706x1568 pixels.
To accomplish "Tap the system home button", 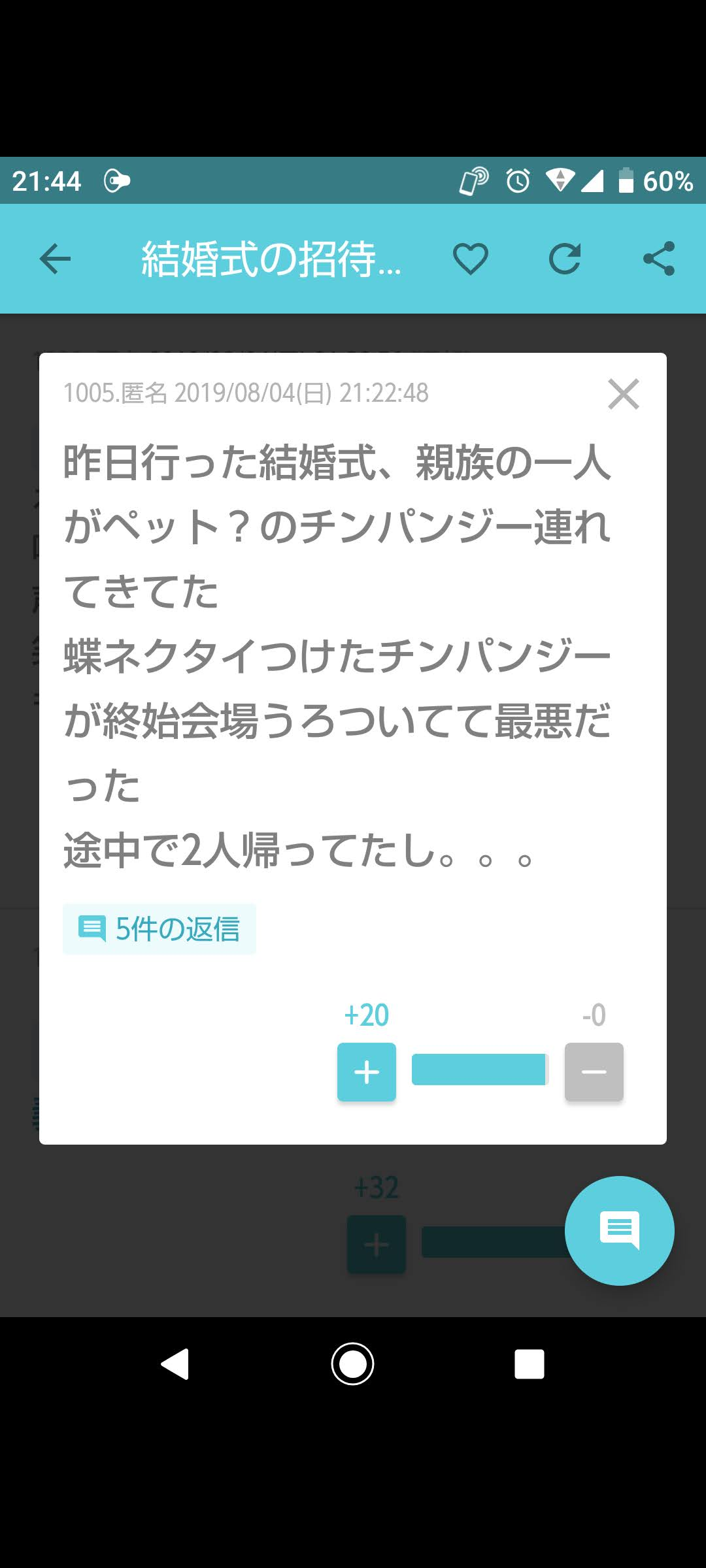I will [352, 1364].
